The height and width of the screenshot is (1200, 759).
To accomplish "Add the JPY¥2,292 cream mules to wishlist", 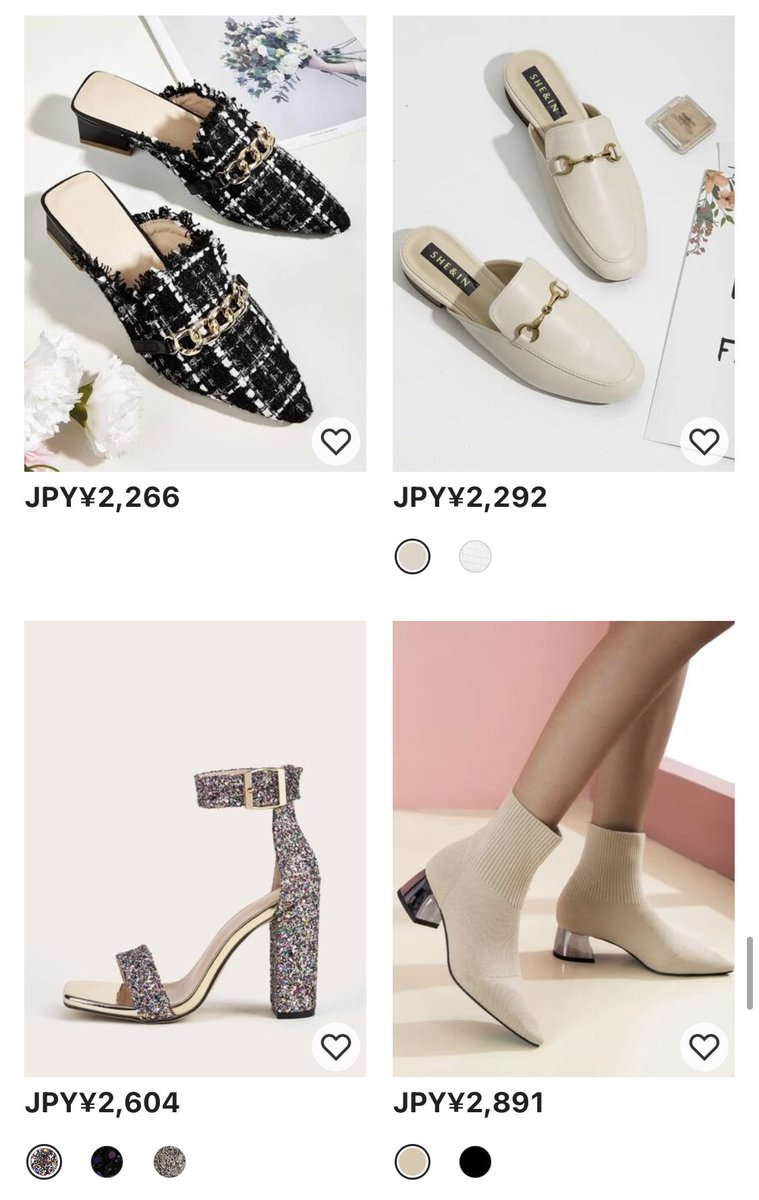I will (704, 441).
